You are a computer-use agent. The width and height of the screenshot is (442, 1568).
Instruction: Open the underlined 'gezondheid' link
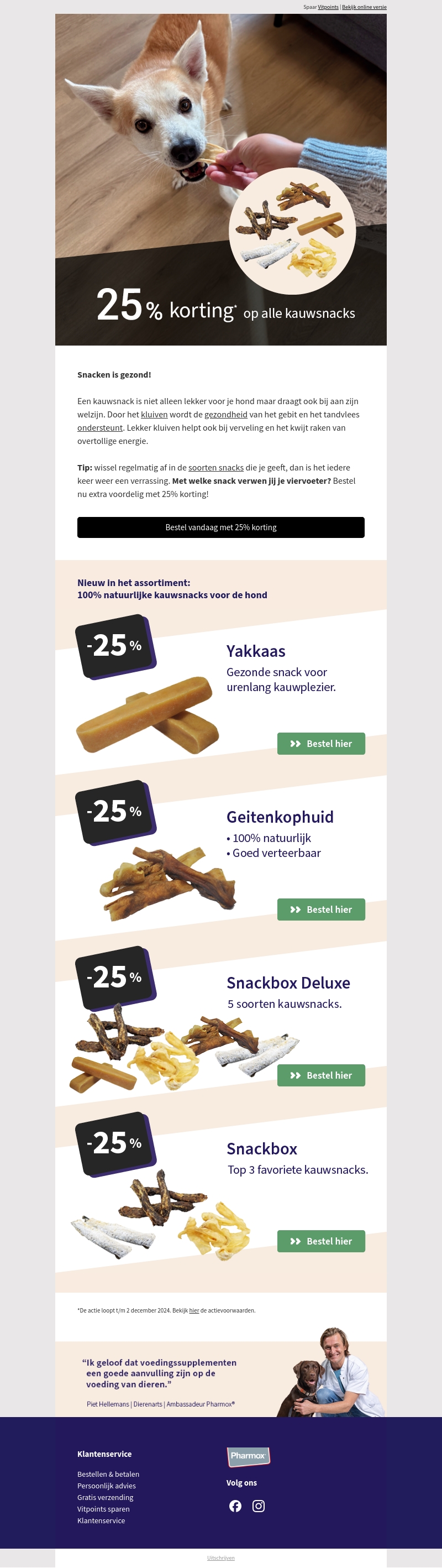tap(225, 415)
